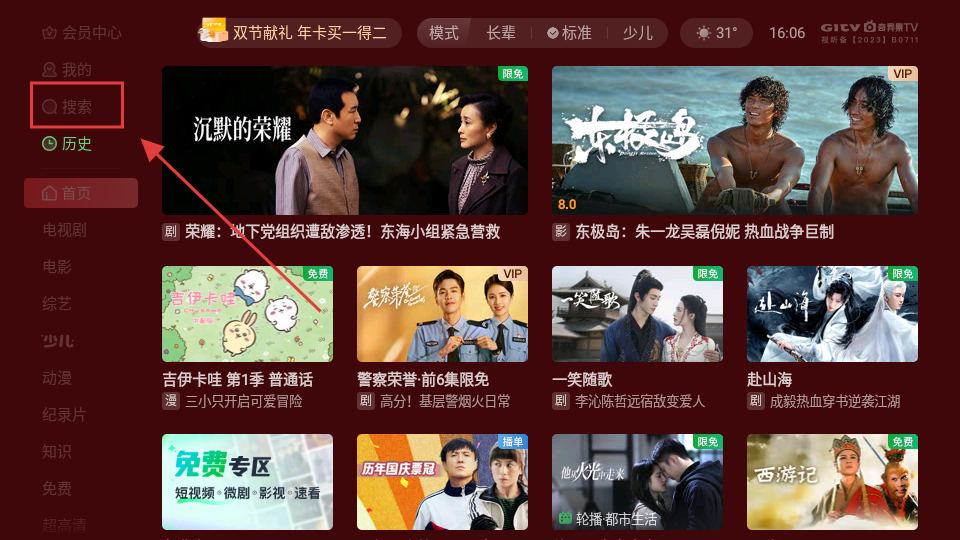This screenshot has width=960, height=540.
Task: Switch to 电影 category
Action: [58, 267]
